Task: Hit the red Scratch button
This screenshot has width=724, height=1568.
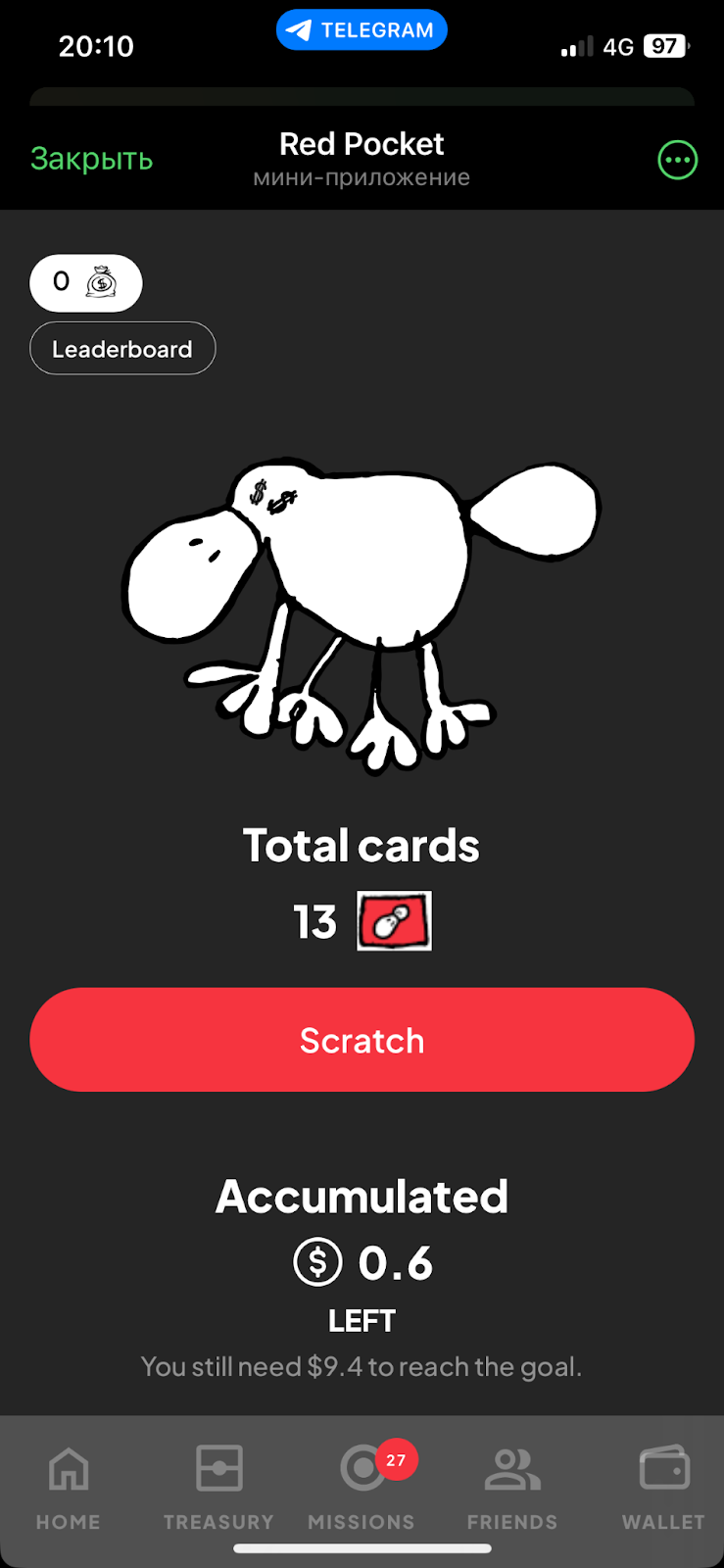Action: coord(362,1040)
